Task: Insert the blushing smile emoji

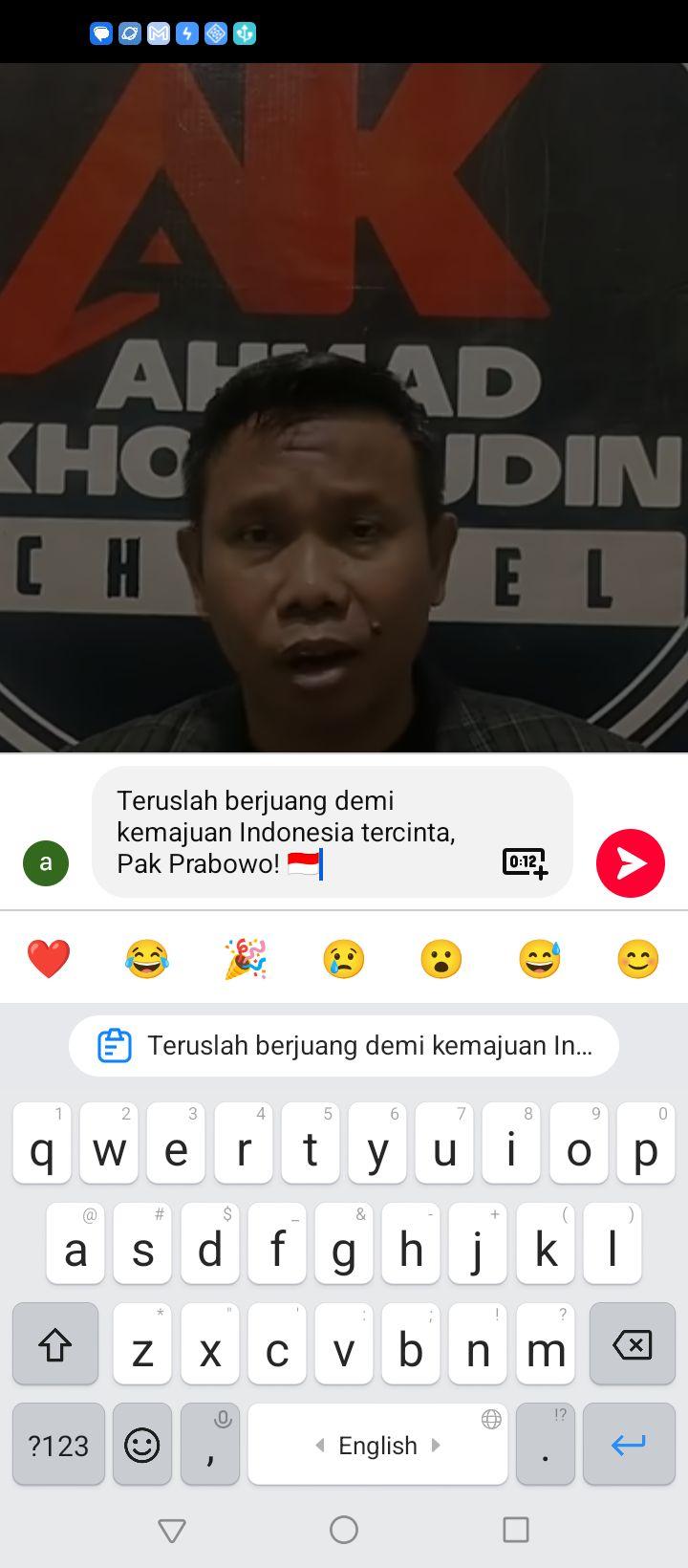Action: point(638,959)
